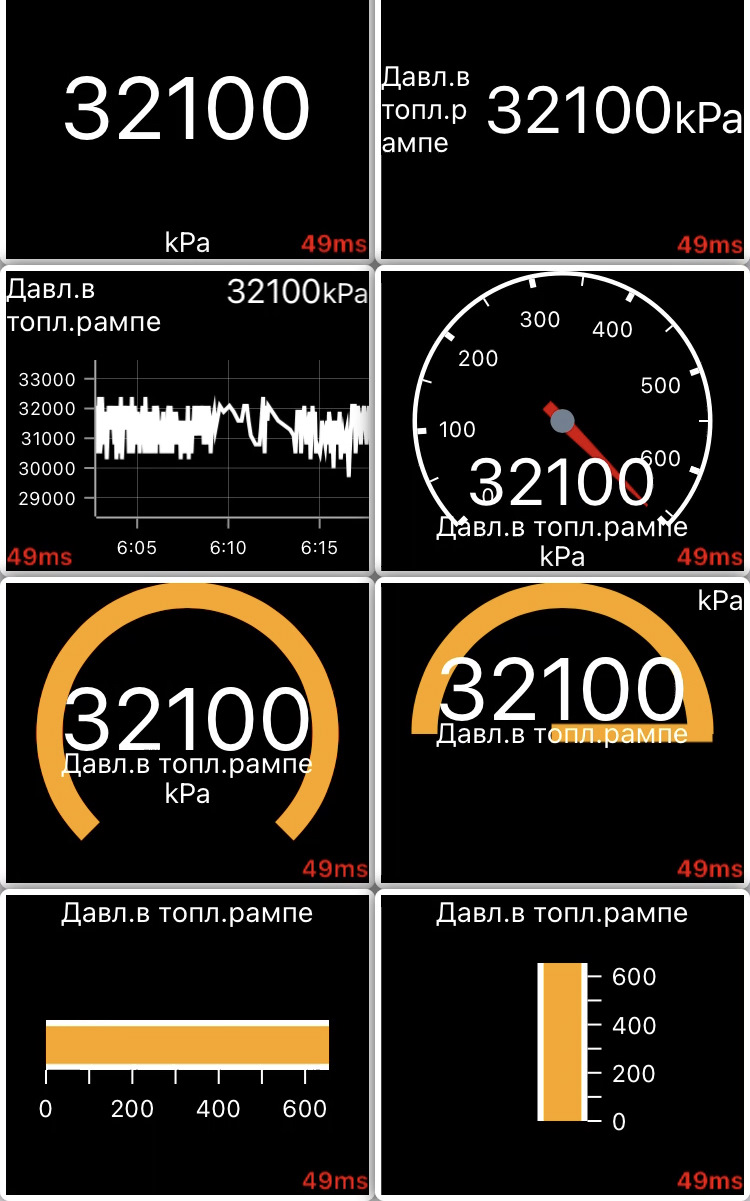Open the vertical bar gauge tile
Screen dimensions: 750x1201
click(x=564, y=1044)
